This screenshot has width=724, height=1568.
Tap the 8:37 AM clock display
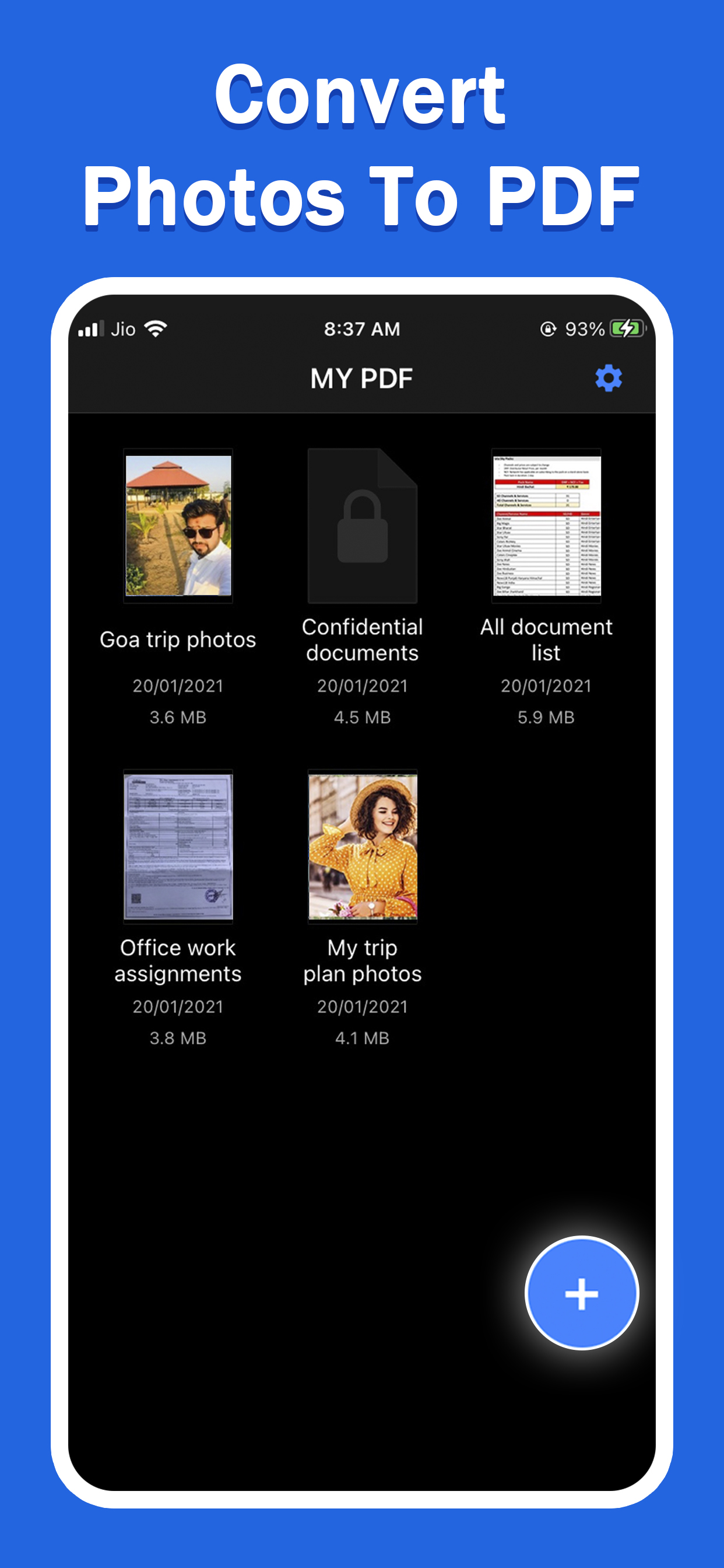362,328
